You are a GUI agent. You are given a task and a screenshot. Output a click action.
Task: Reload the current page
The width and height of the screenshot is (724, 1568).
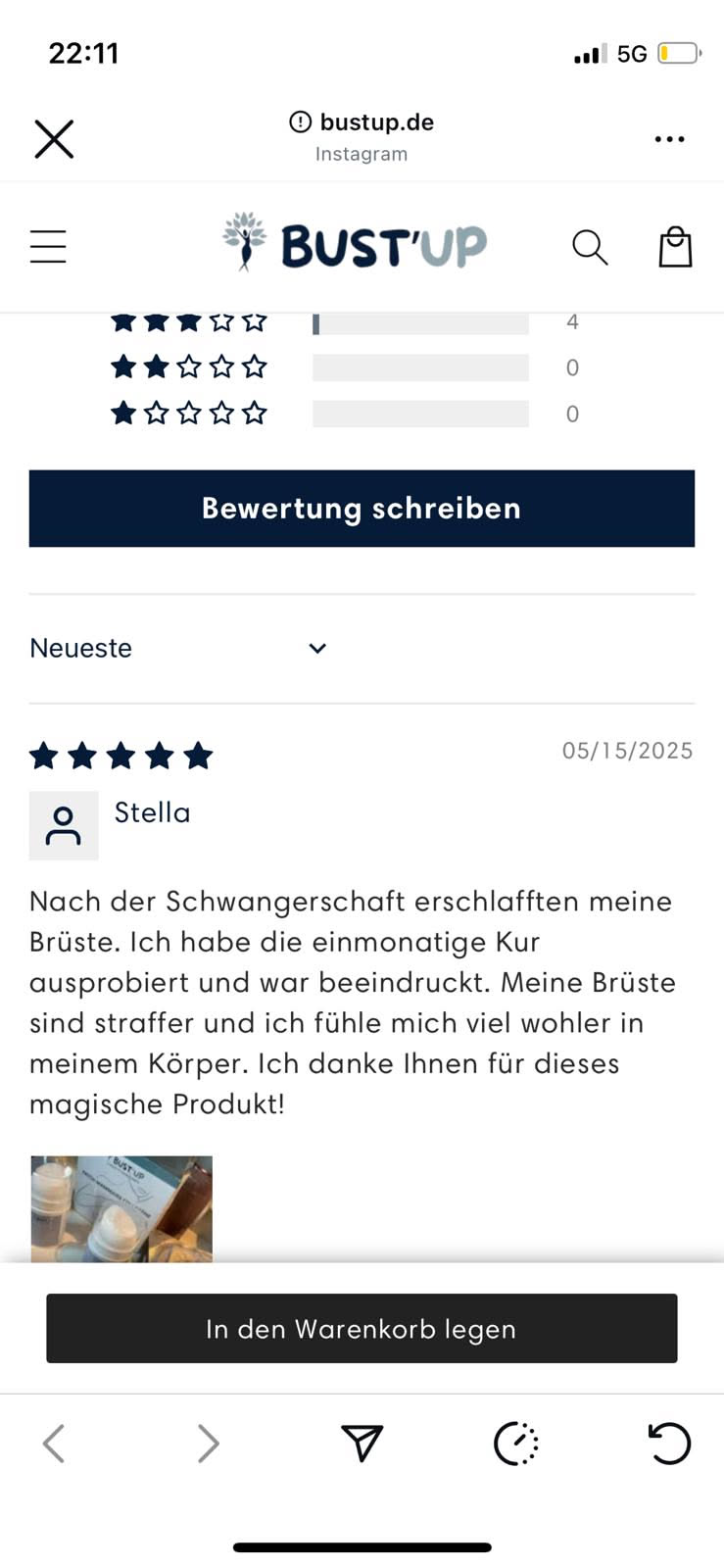coord(669,1444)
